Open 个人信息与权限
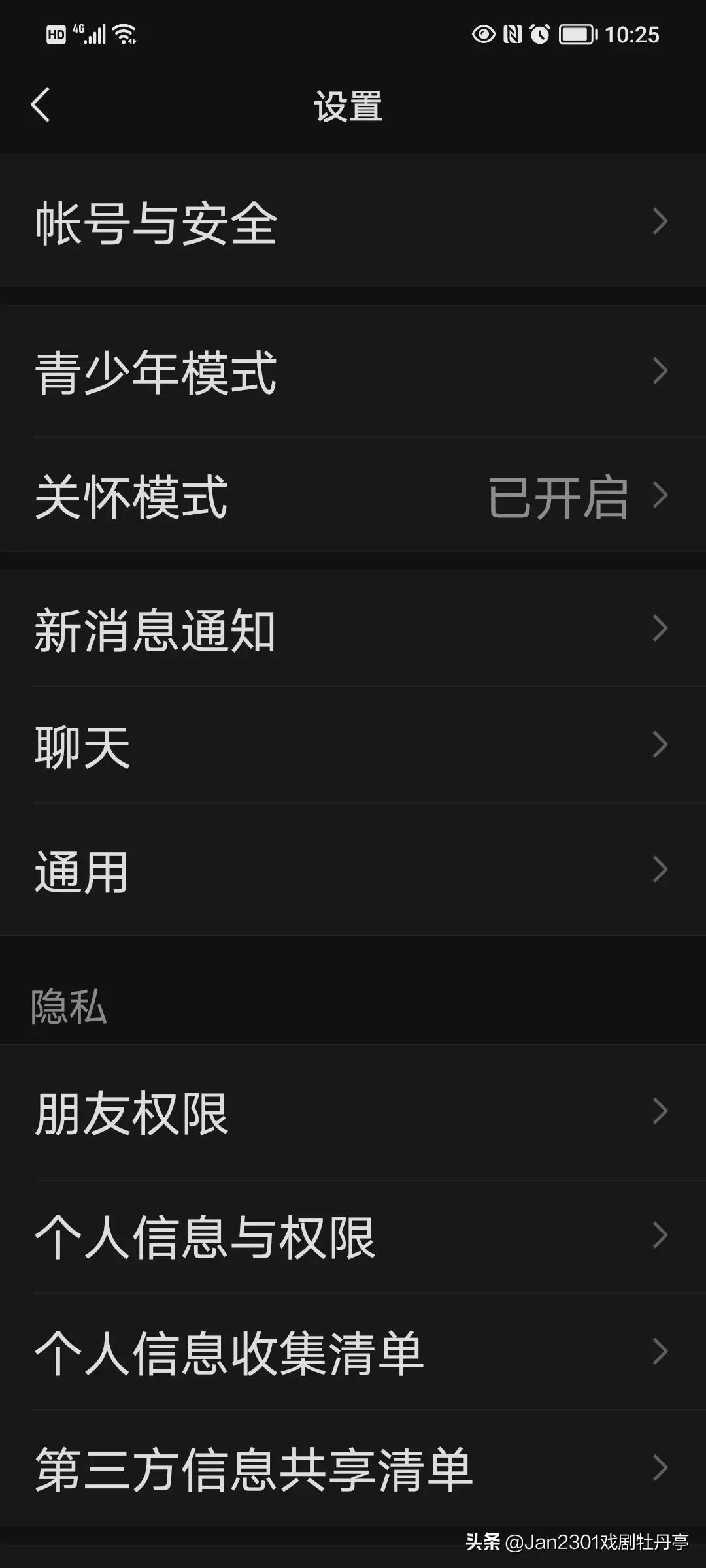The height and width of the screenshot is (1568, 706). (x=353, y=1236)
